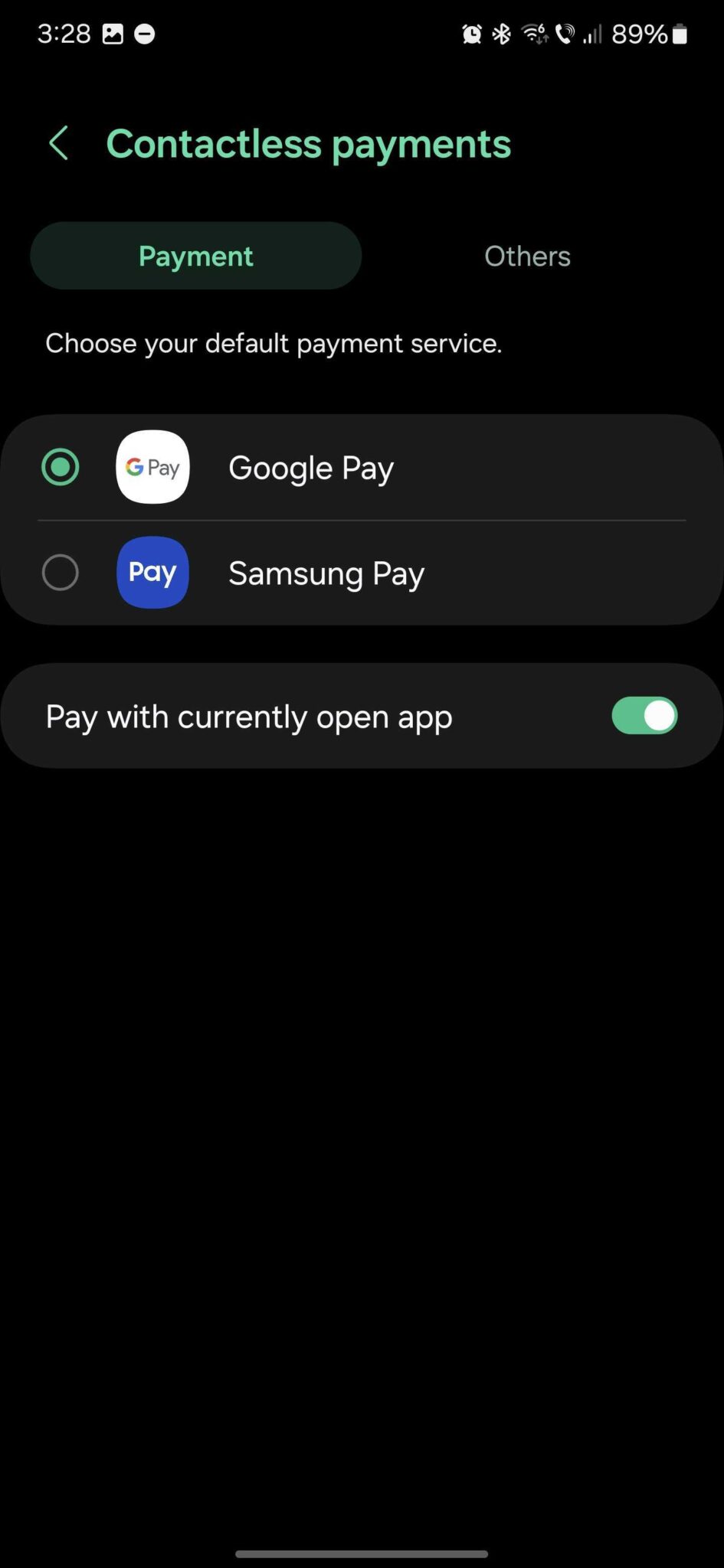724x1568 pixels.
Task: Tap the Contactless payments title
Action: 309,143
